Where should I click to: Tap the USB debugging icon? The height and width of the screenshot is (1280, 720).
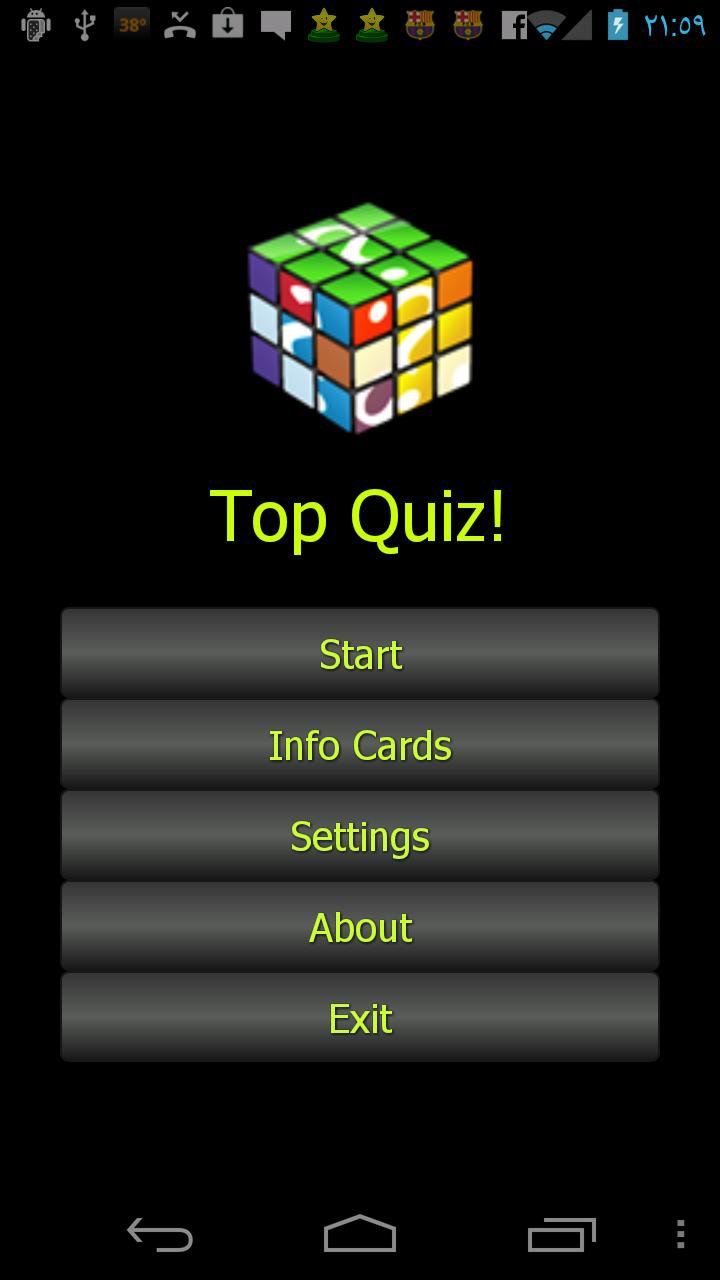tap(35, 25)
